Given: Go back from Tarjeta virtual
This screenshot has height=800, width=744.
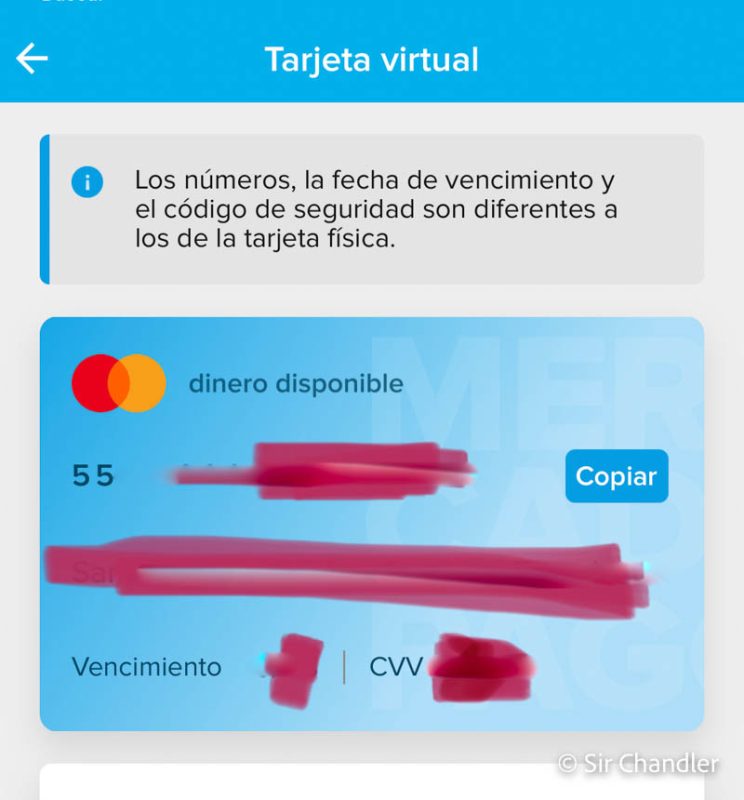Looking at the screenshot, I should pyautogui.click(x=32, y=59).
